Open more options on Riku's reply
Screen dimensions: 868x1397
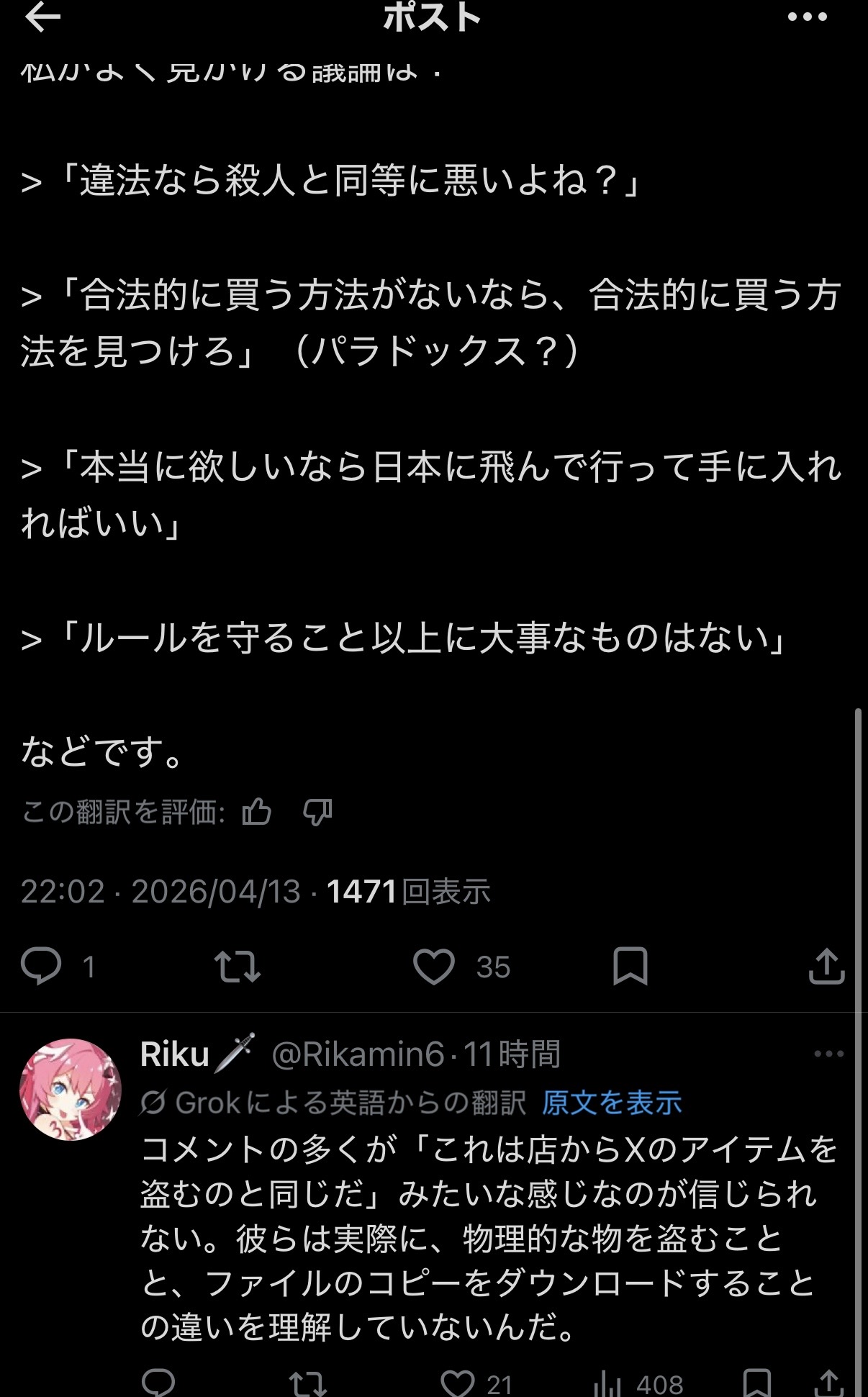[x=828, y=1054]
